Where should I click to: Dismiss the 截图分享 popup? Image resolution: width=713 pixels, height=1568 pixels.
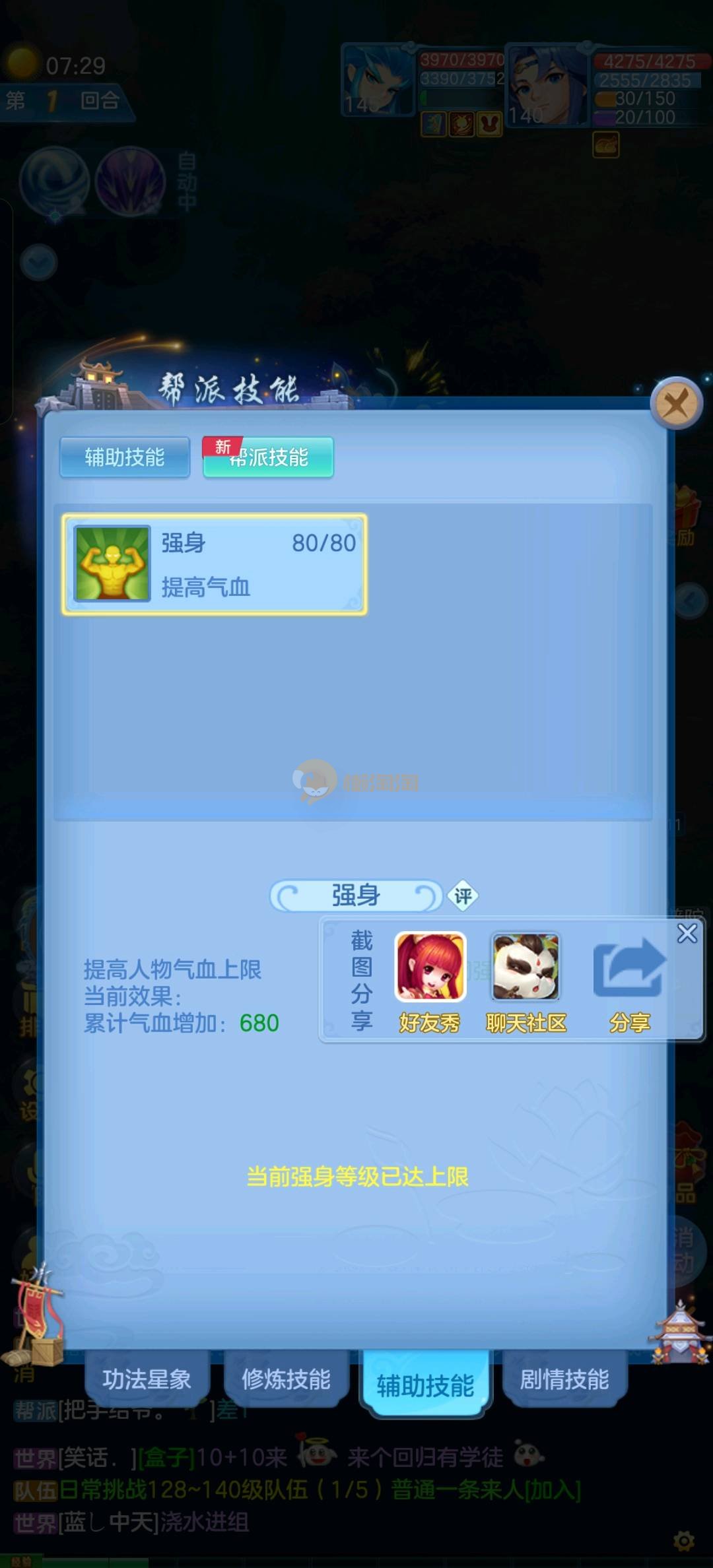(687, 933)
